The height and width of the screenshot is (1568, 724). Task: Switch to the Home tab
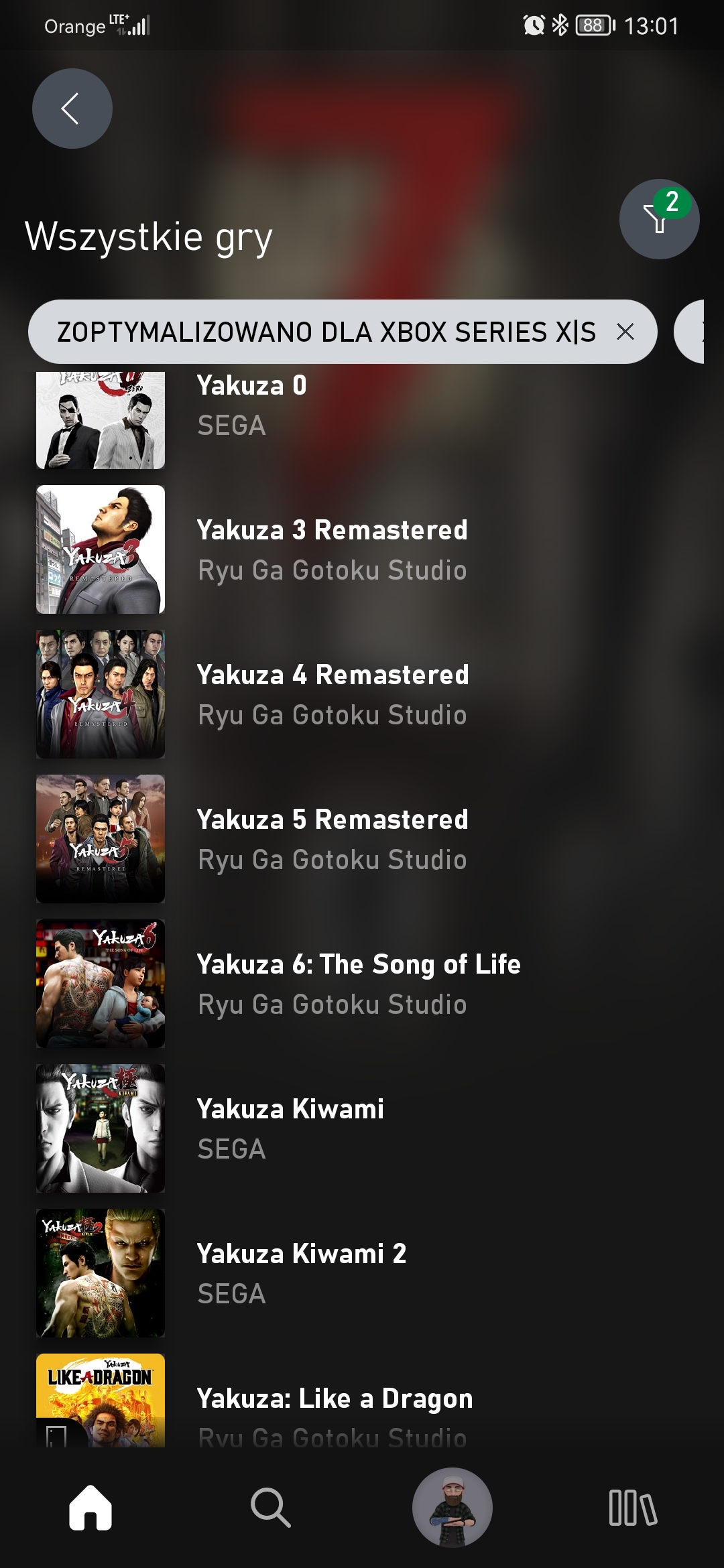coord(90,1508)
